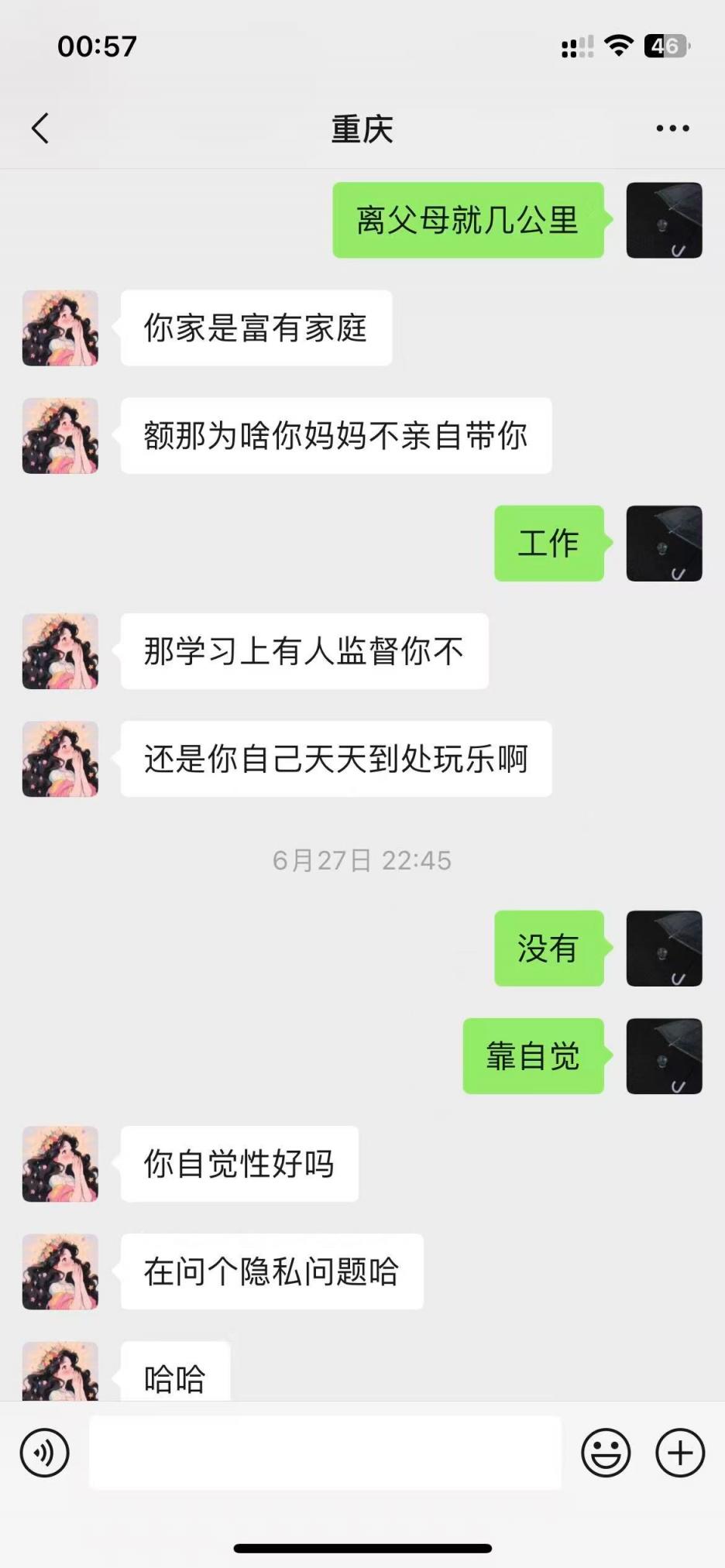Switch to voice message input

pos(45,1453)
